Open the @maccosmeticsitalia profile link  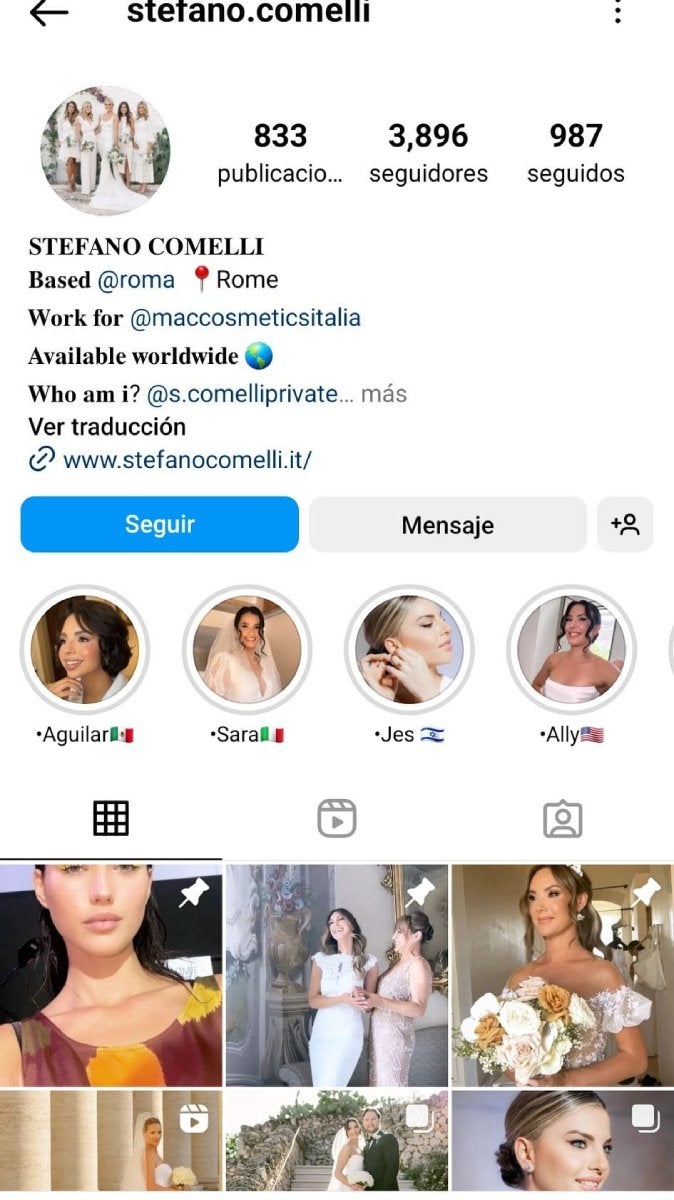245,318
